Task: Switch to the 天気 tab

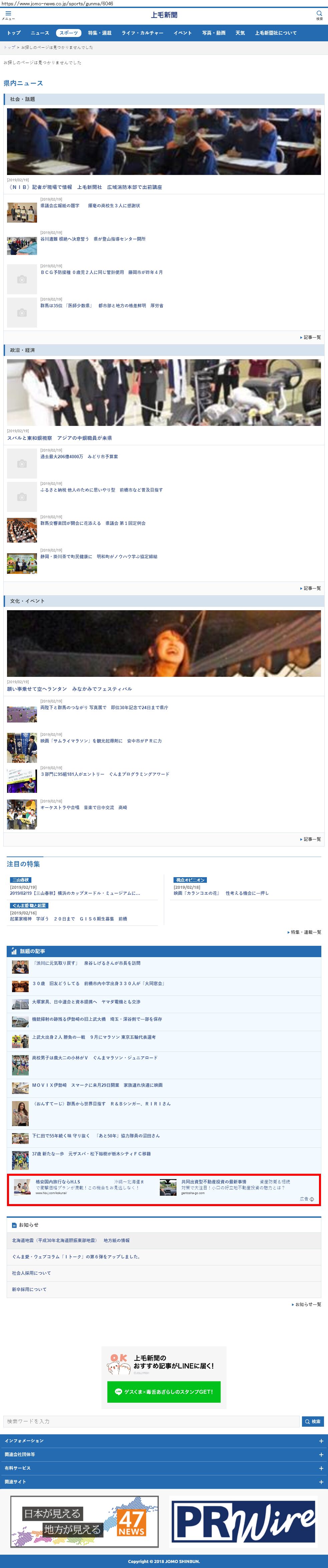Action: click(240, 33)
